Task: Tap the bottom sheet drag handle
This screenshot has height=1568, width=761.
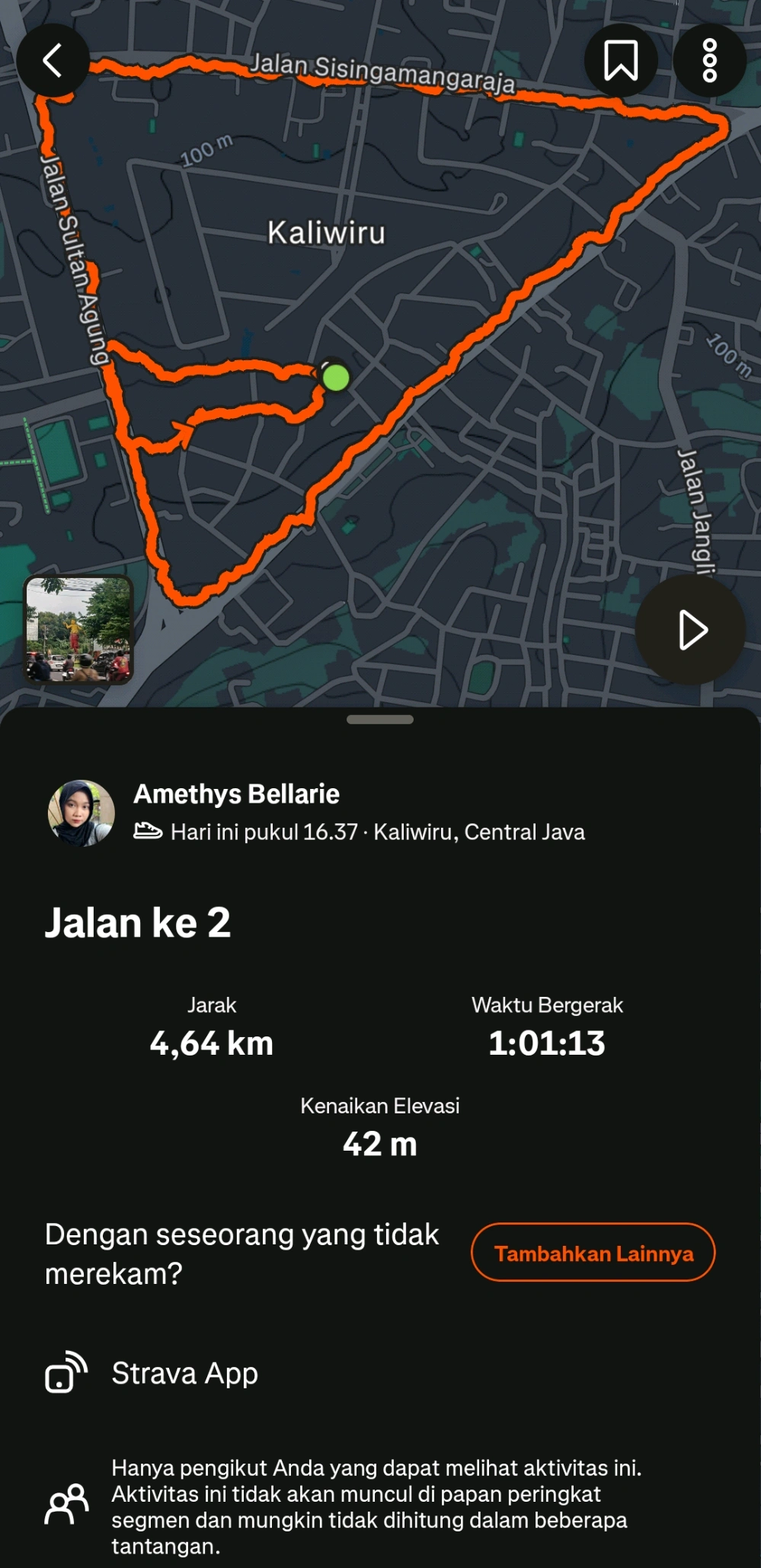Action: tap(379, 719)
